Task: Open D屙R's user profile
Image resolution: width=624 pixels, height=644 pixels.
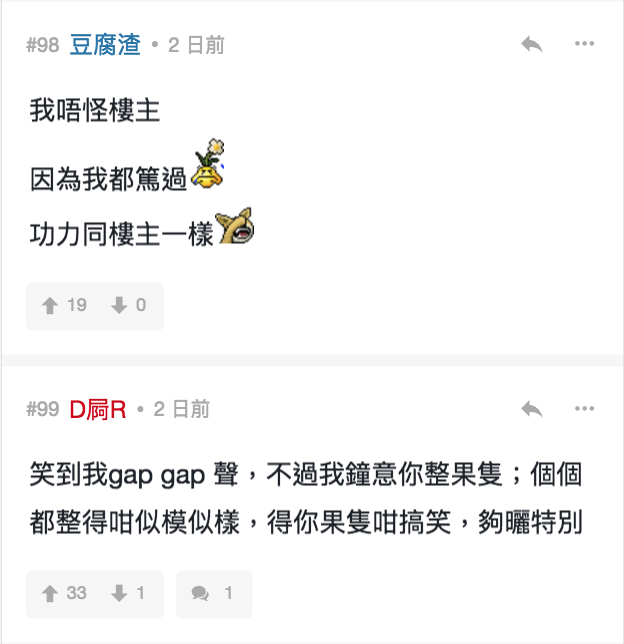Action: pos(98,409)
